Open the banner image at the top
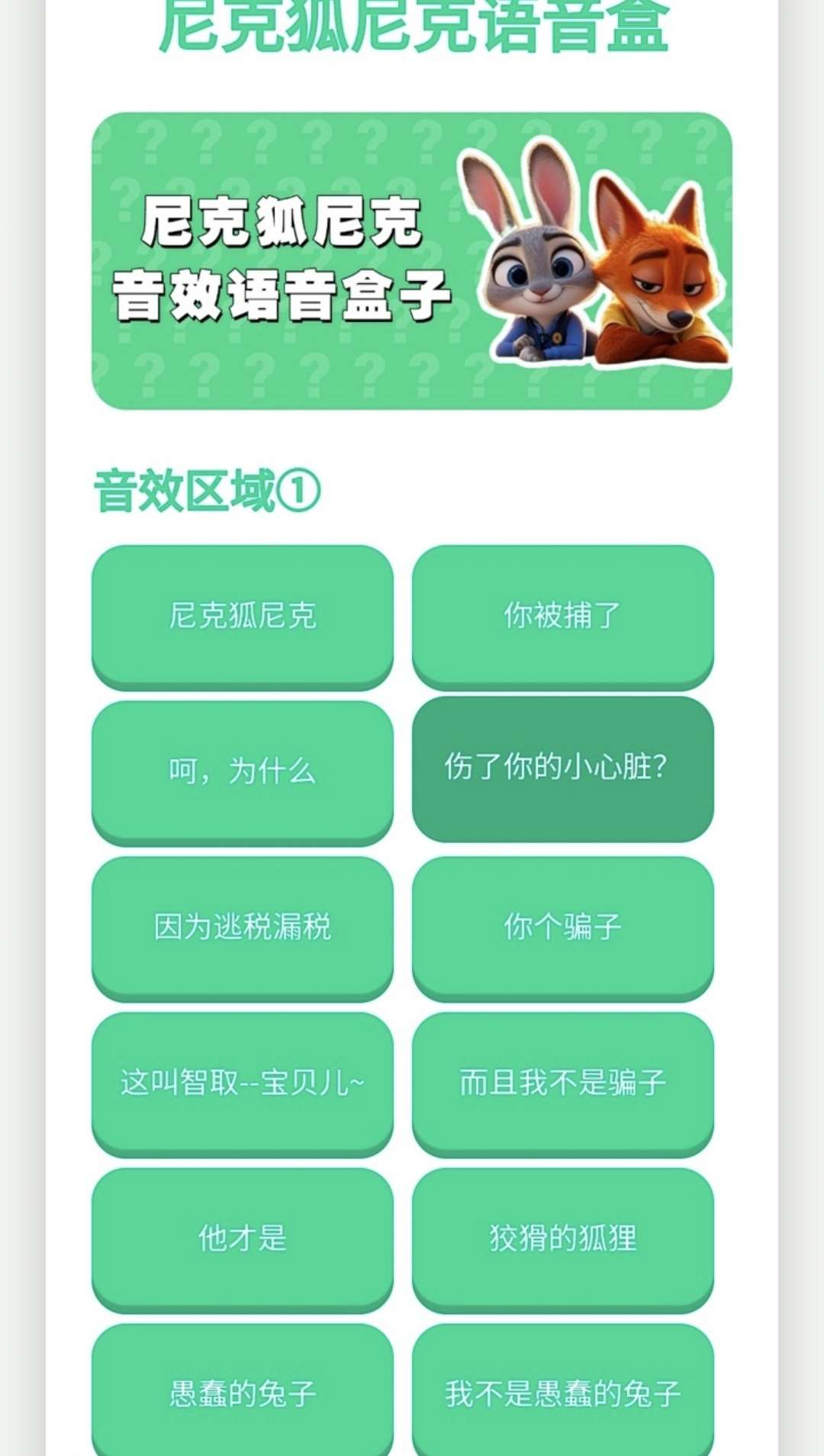This screenshot has height=1456, width=824. [412, 259]
